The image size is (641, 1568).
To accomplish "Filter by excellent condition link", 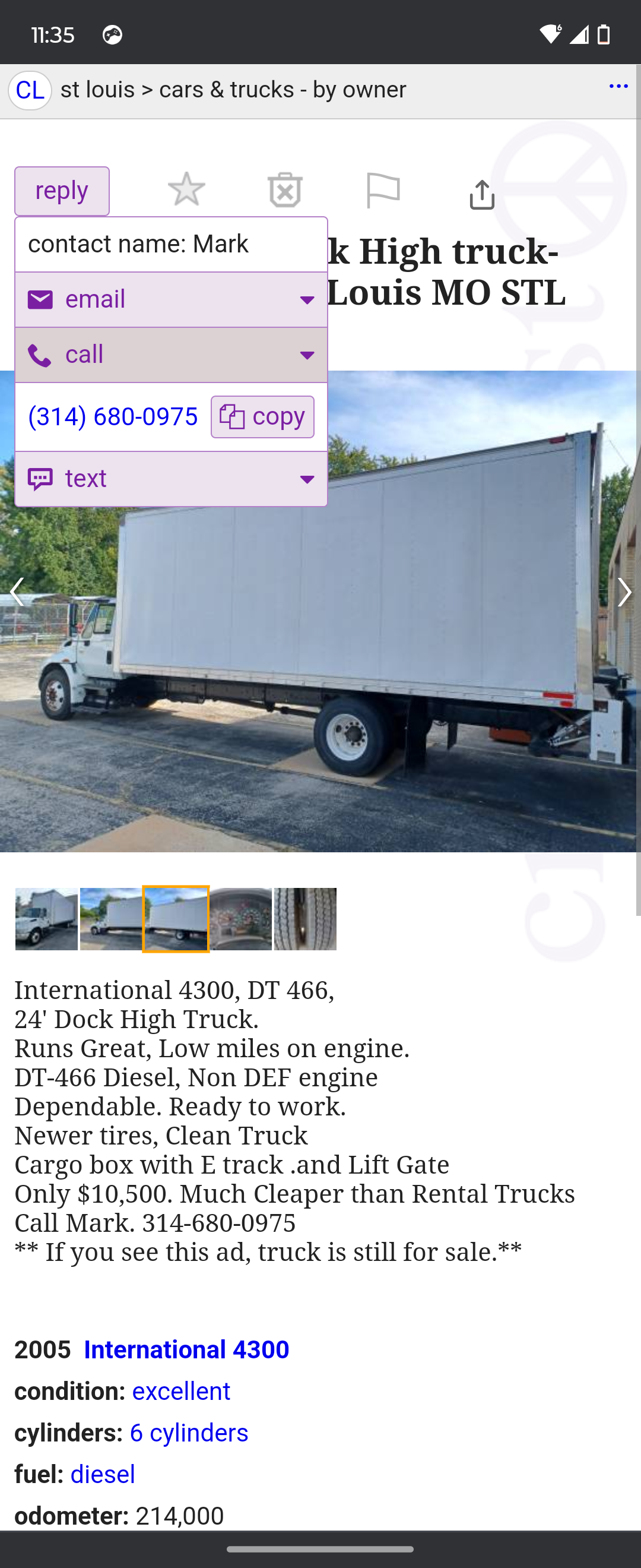I will (x=180, y=1392).
